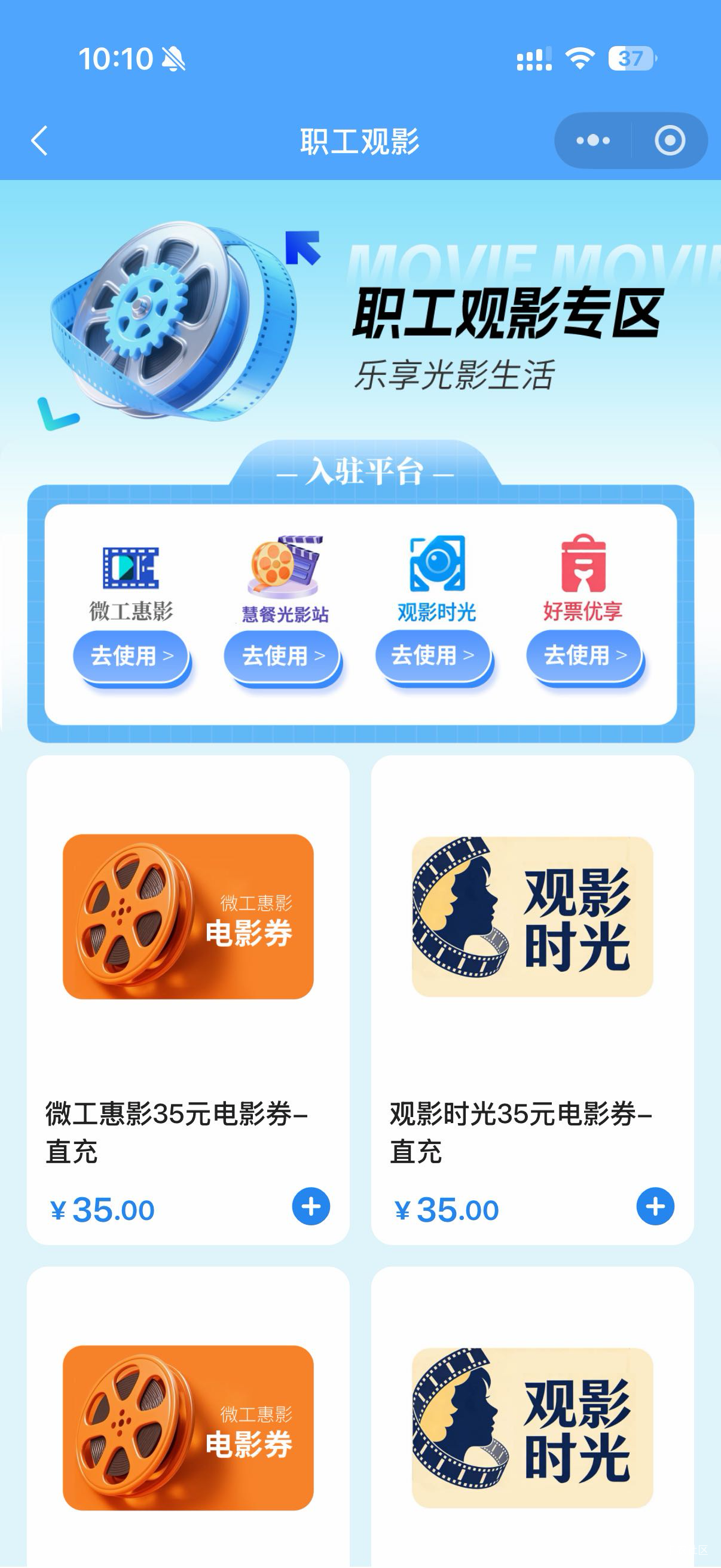Tap 去使用 under 观影时光

[433, 655]
